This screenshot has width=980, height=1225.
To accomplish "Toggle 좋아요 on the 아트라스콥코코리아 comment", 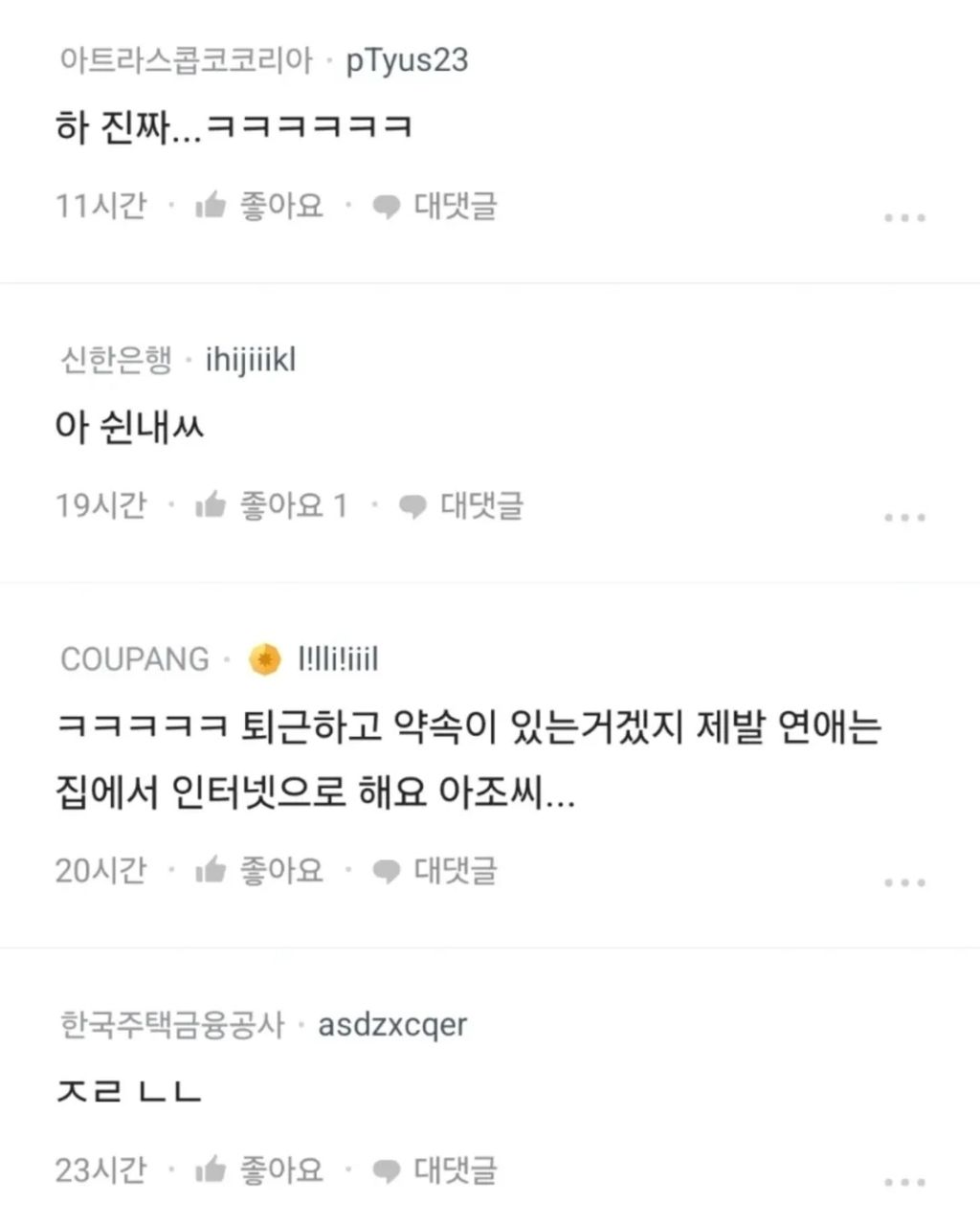I will click(281, 205).
